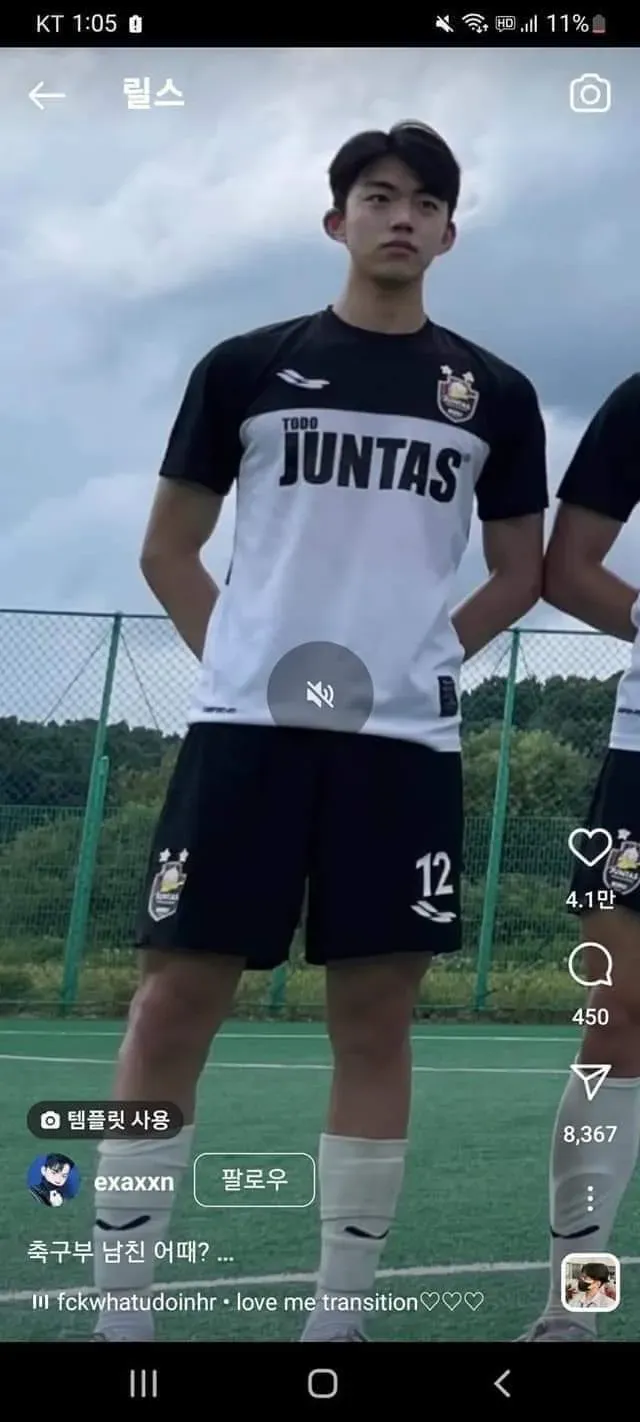Use the 템플릿 사용 template button
Image resolution: width=640 pixels, height=1422 pixels.
click(x=105, y=1120)
